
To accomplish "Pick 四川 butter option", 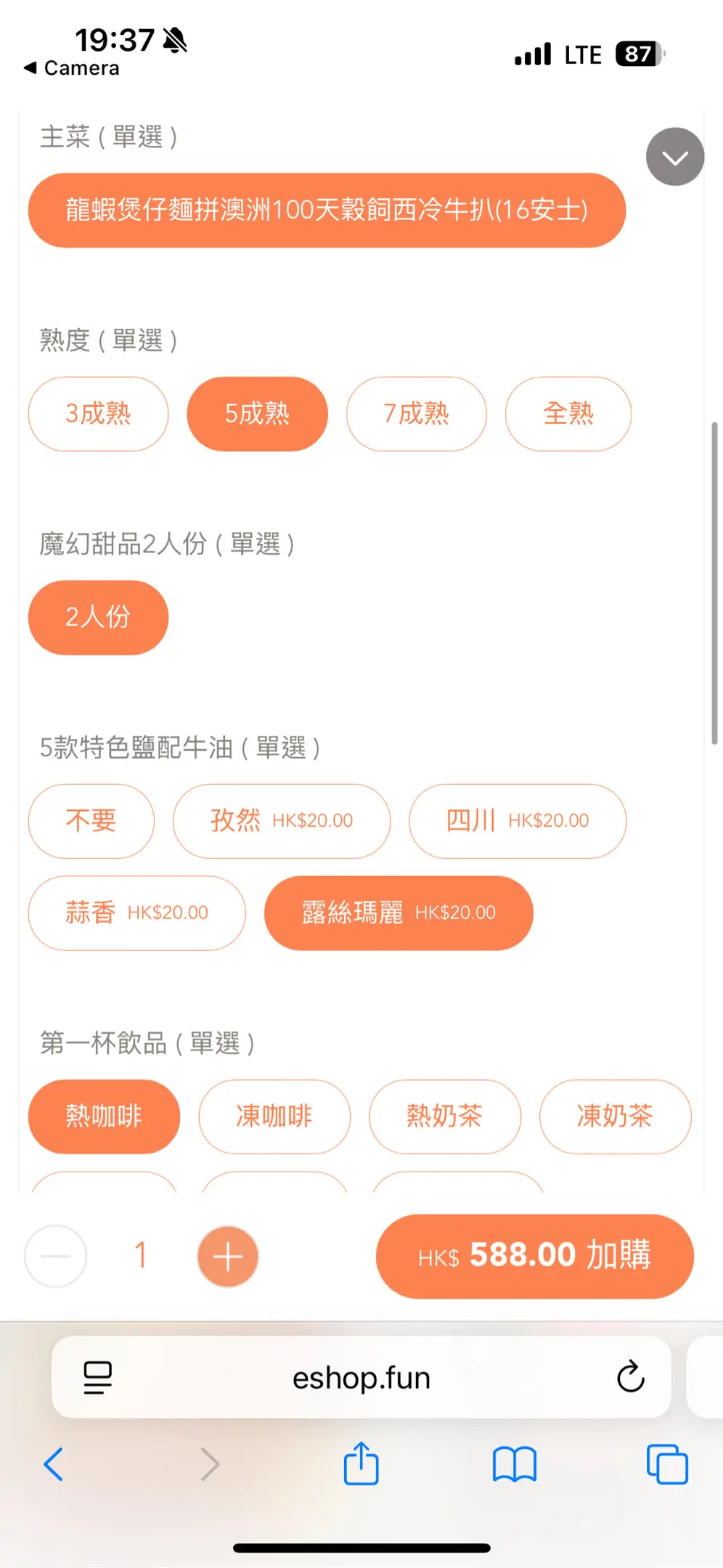I will click(517, 820).
